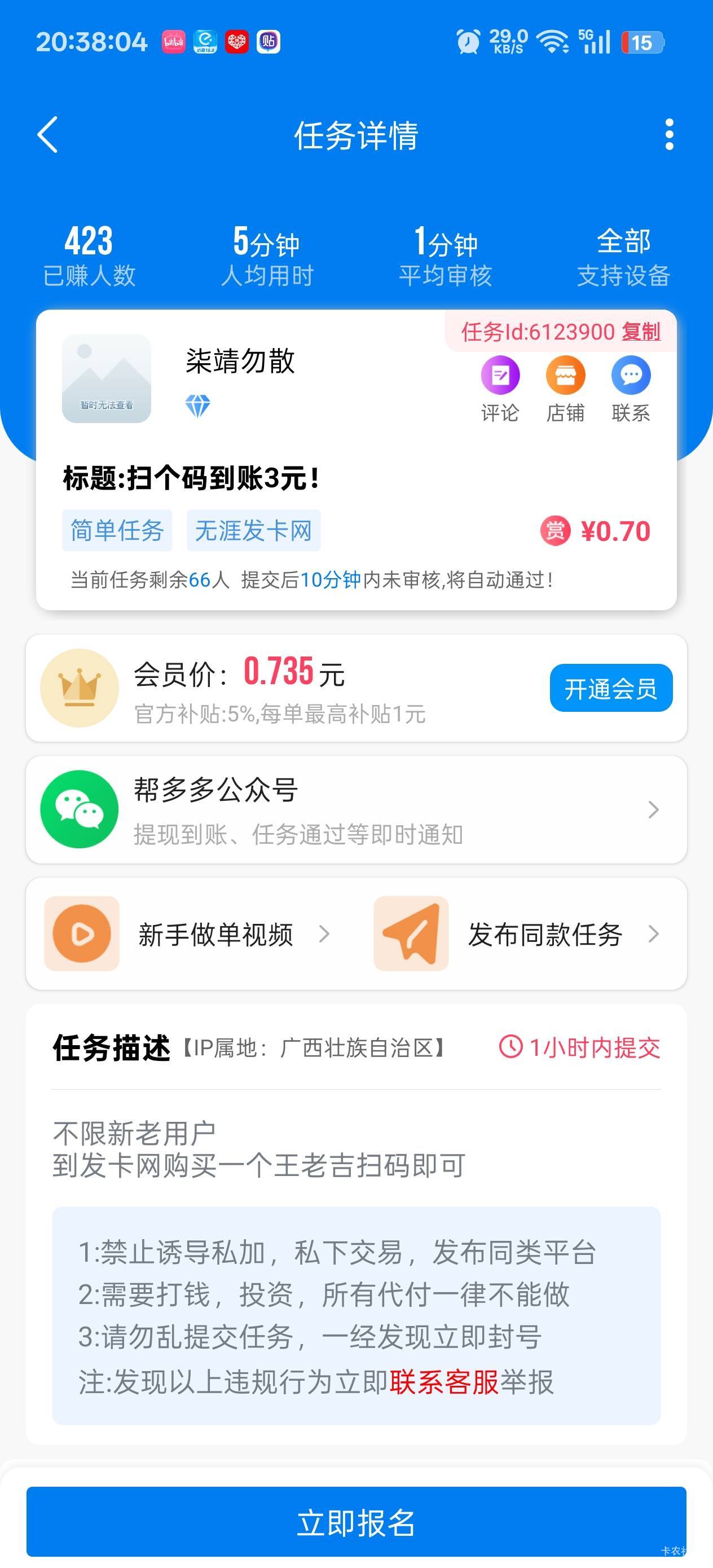Tap the 开通会员 button

611,688
